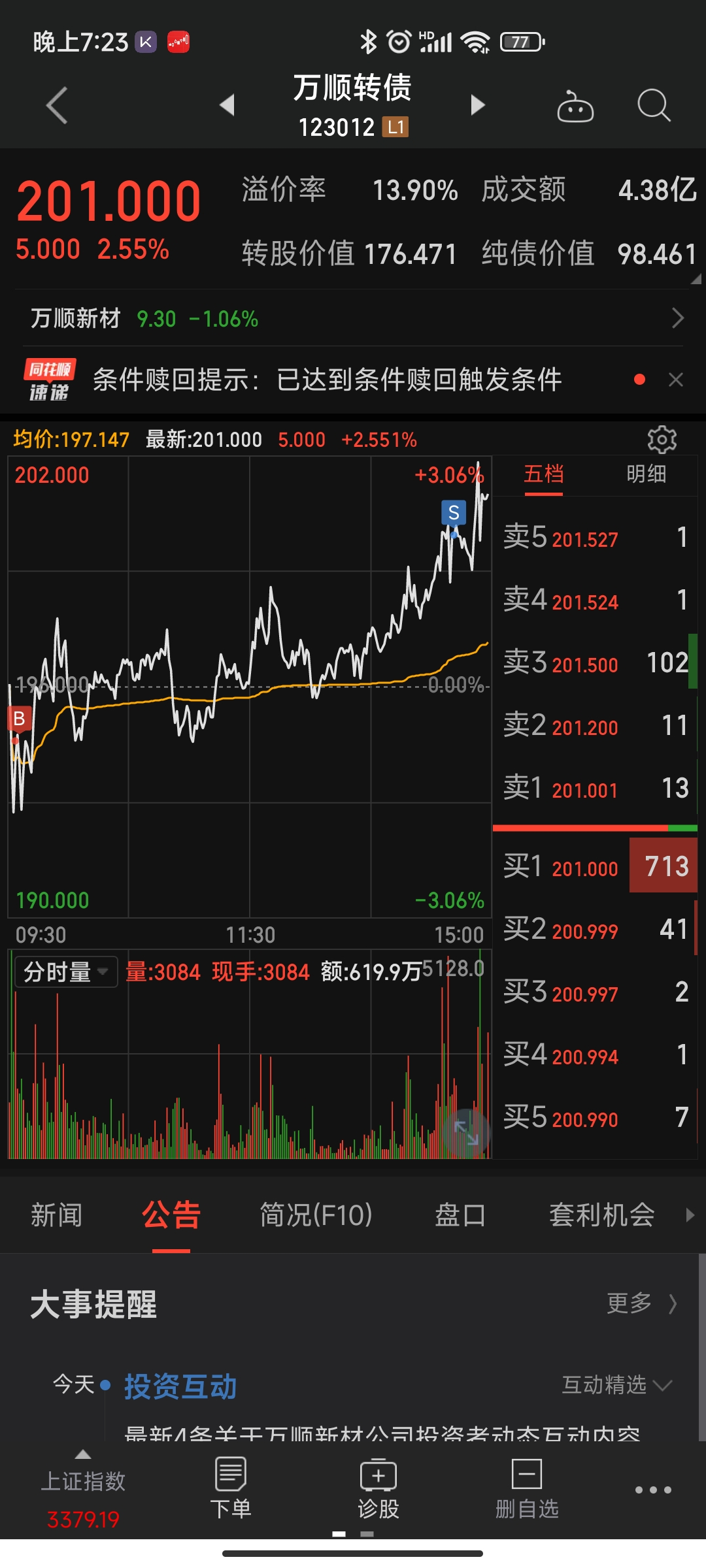Switch to the previous stock
Viewport: 706px width, 1568px height.
[227, 105]
